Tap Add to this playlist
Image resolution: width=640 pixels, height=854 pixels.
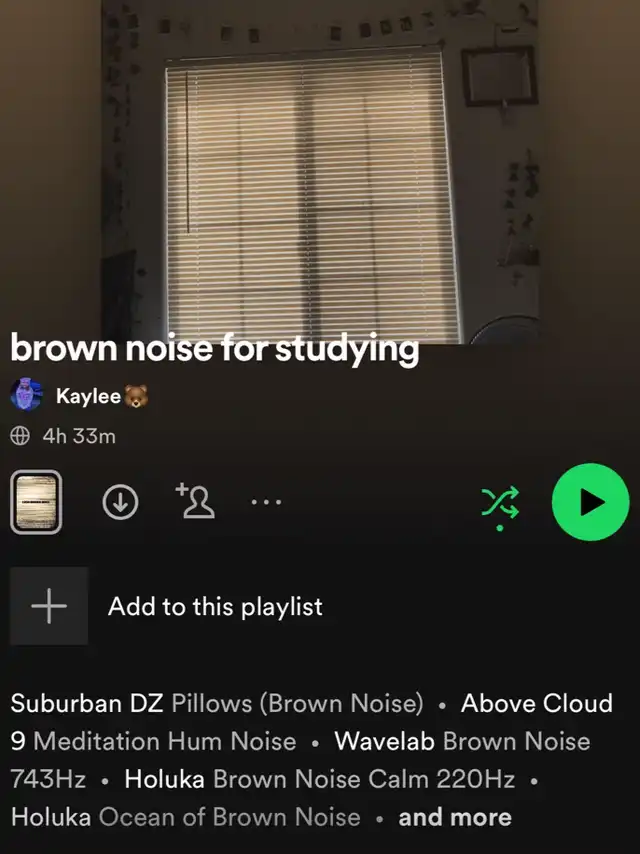(x=214, y=606)
